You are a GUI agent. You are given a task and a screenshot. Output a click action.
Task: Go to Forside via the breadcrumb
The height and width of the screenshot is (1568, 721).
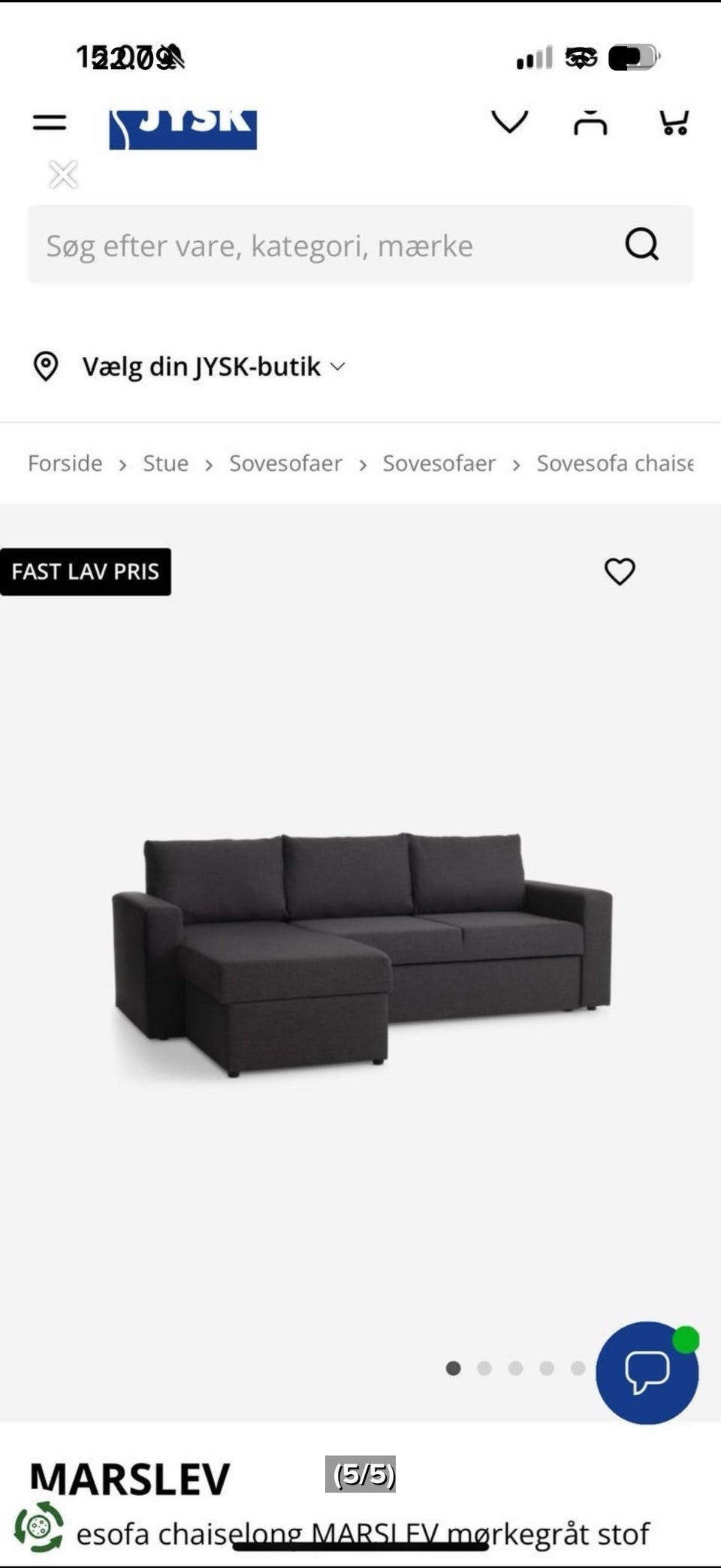[x=65, y=463]
